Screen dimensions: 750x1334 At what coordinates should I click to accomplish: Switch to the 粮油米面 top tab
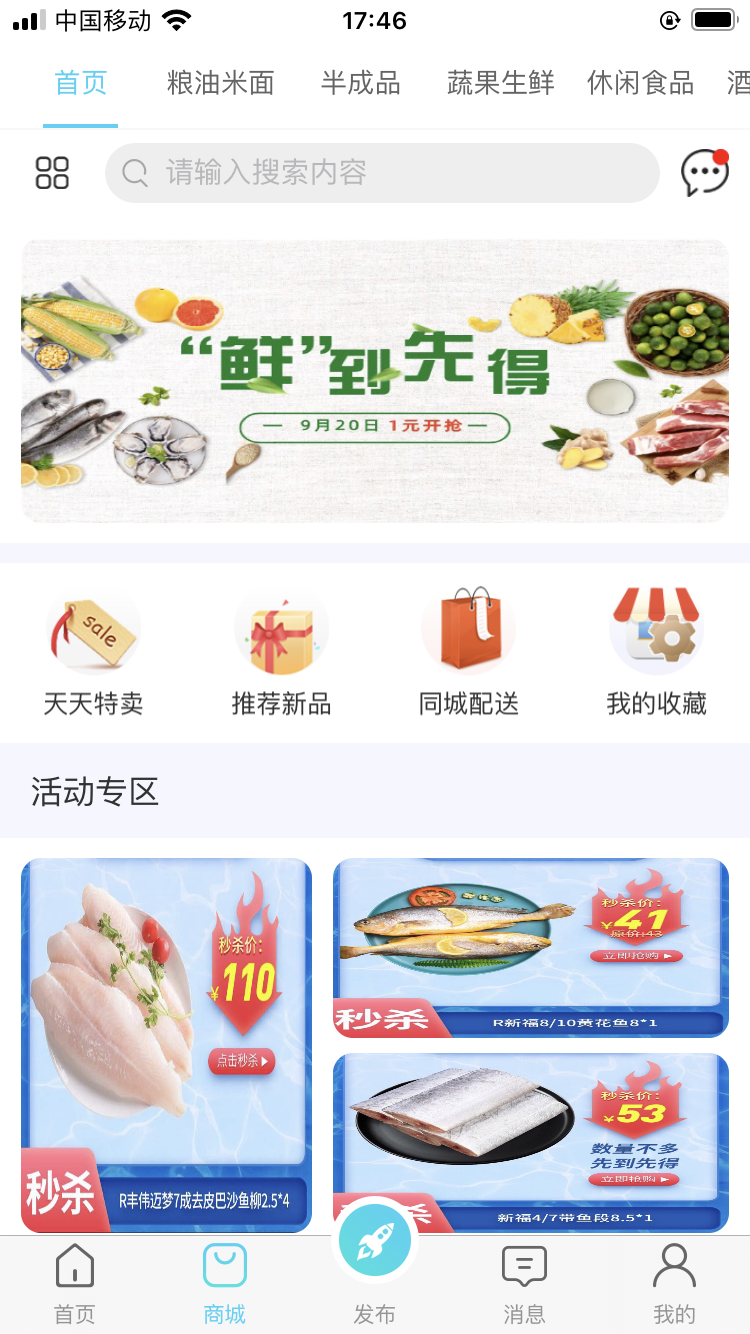[x=220, y=83]
